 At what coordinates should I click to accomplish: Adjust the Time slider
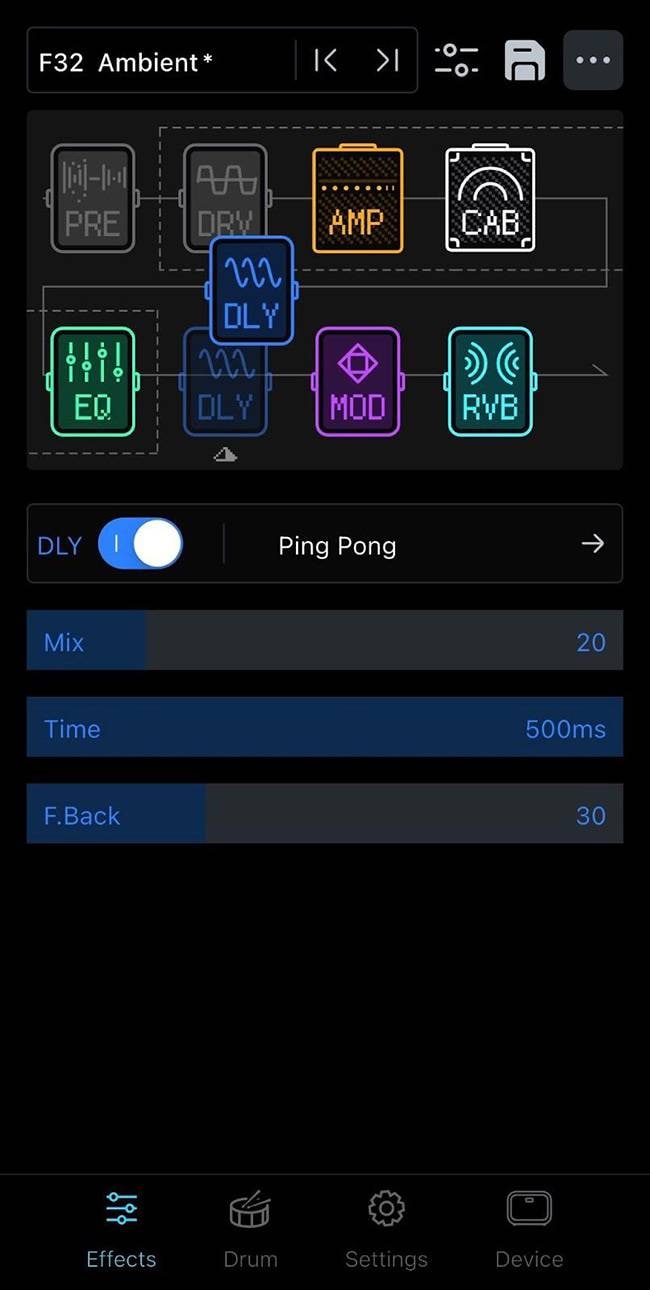point(324,728)
